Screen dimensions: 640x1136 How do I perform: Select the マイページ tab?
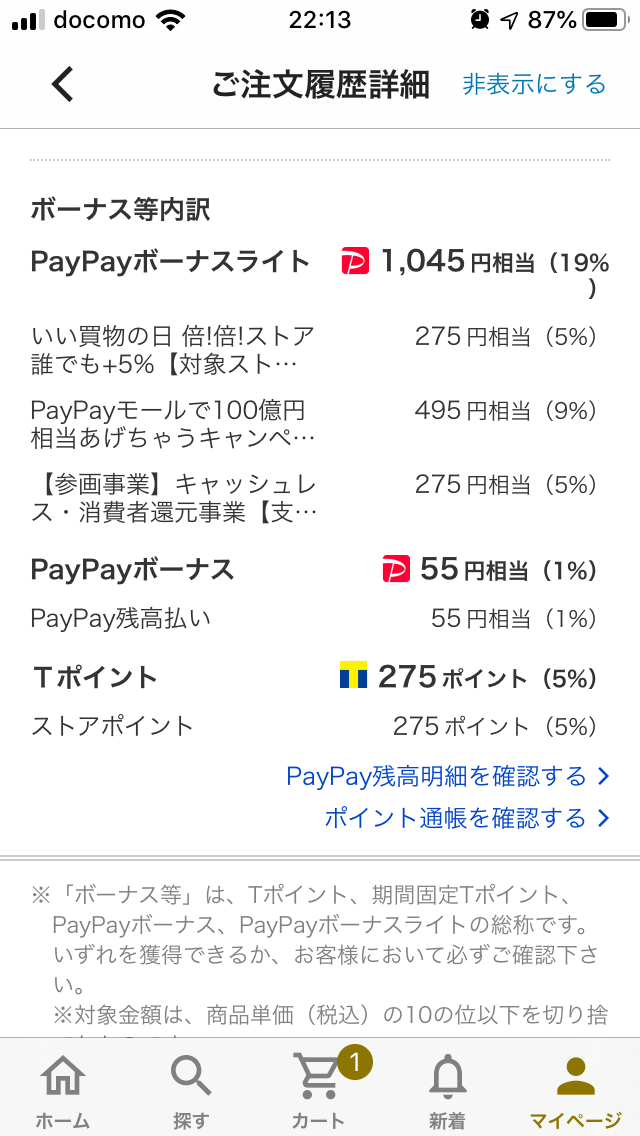point(575,1090)
